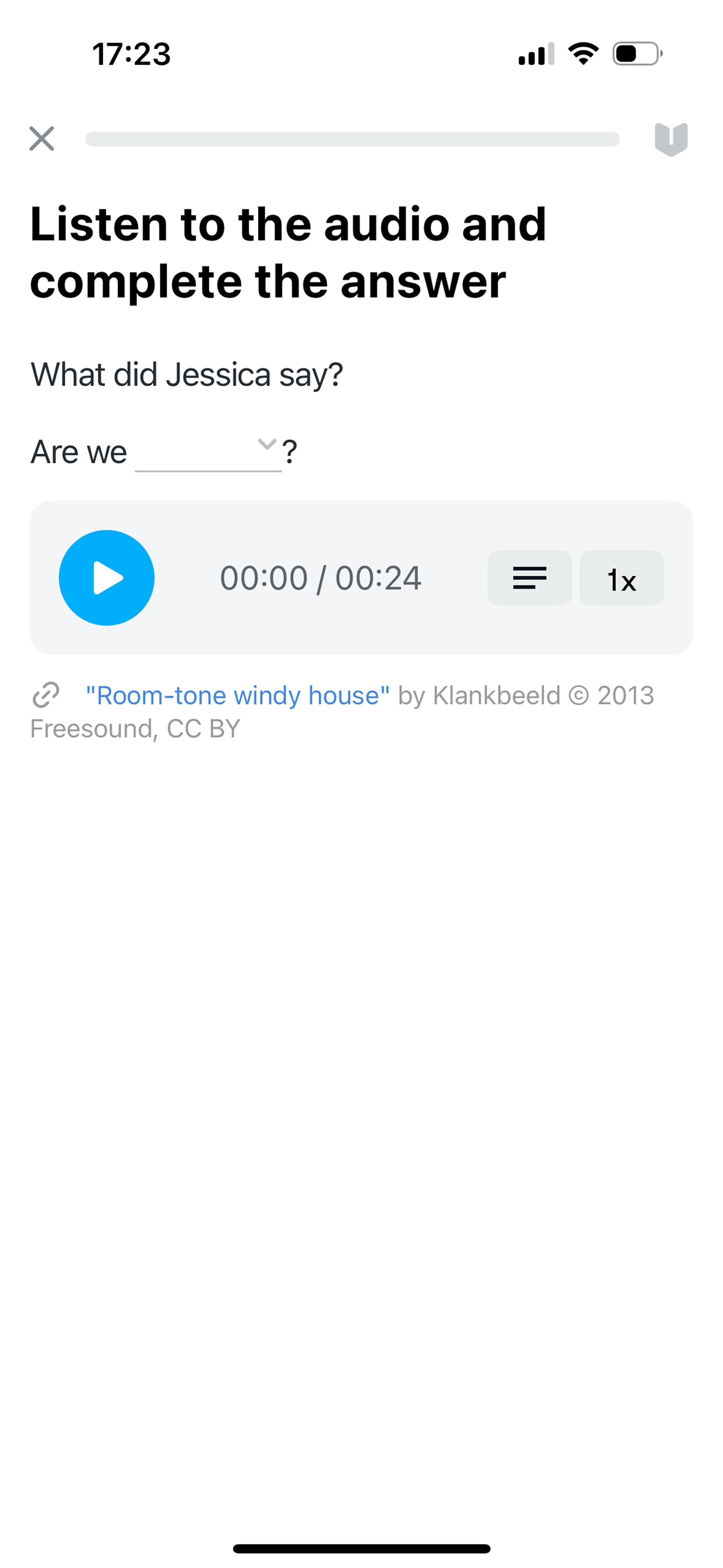Close the listening exercise

41,139
